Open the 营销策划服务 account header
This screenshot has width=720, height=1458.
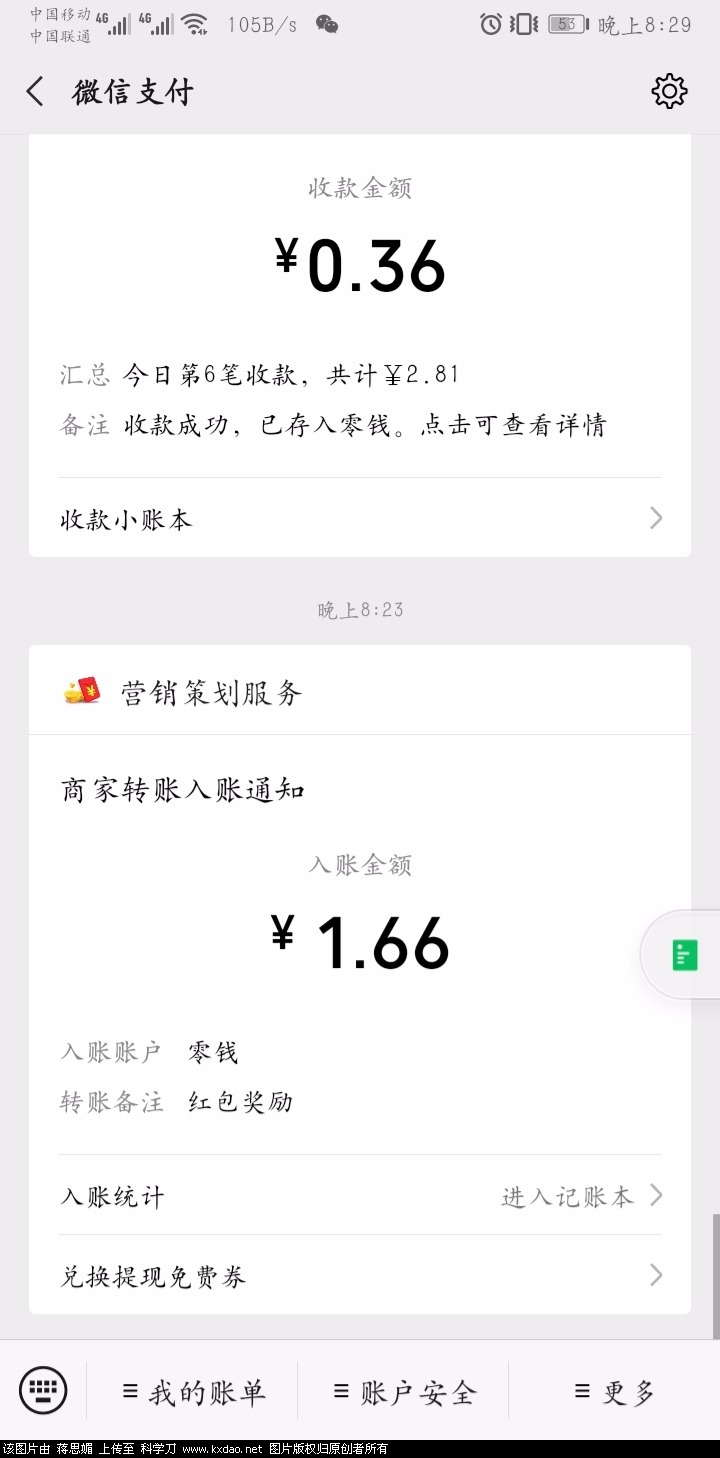point(210,692)
